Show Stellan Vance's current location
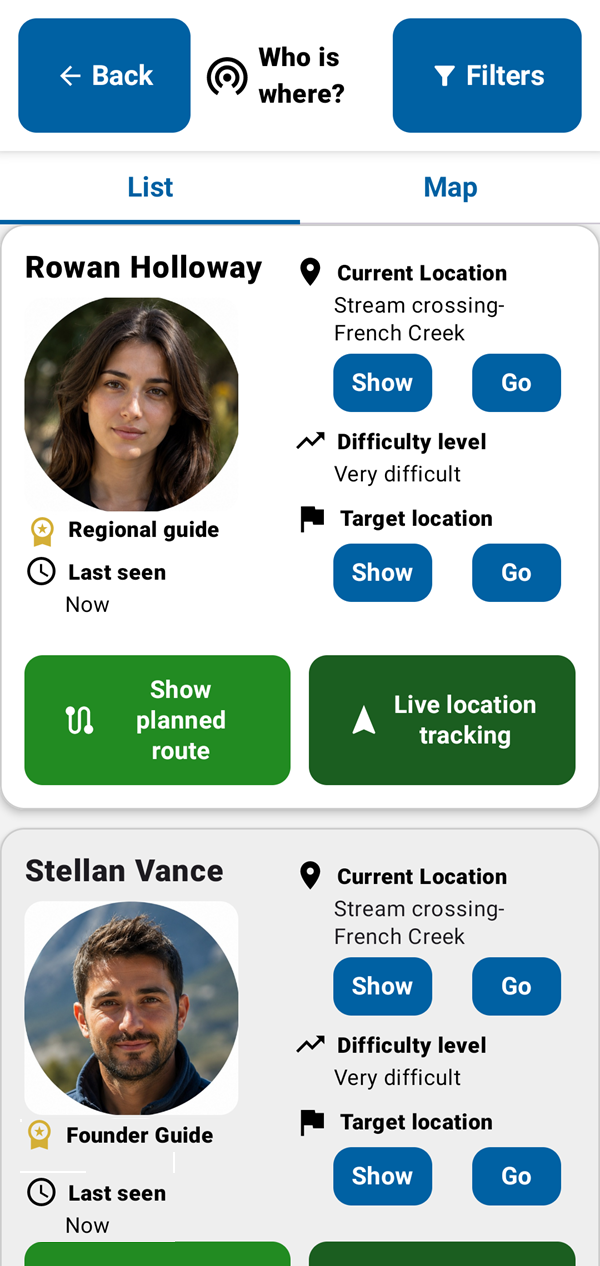The width and height of the screenshot is (600, 1266). [x=382, y=986]
